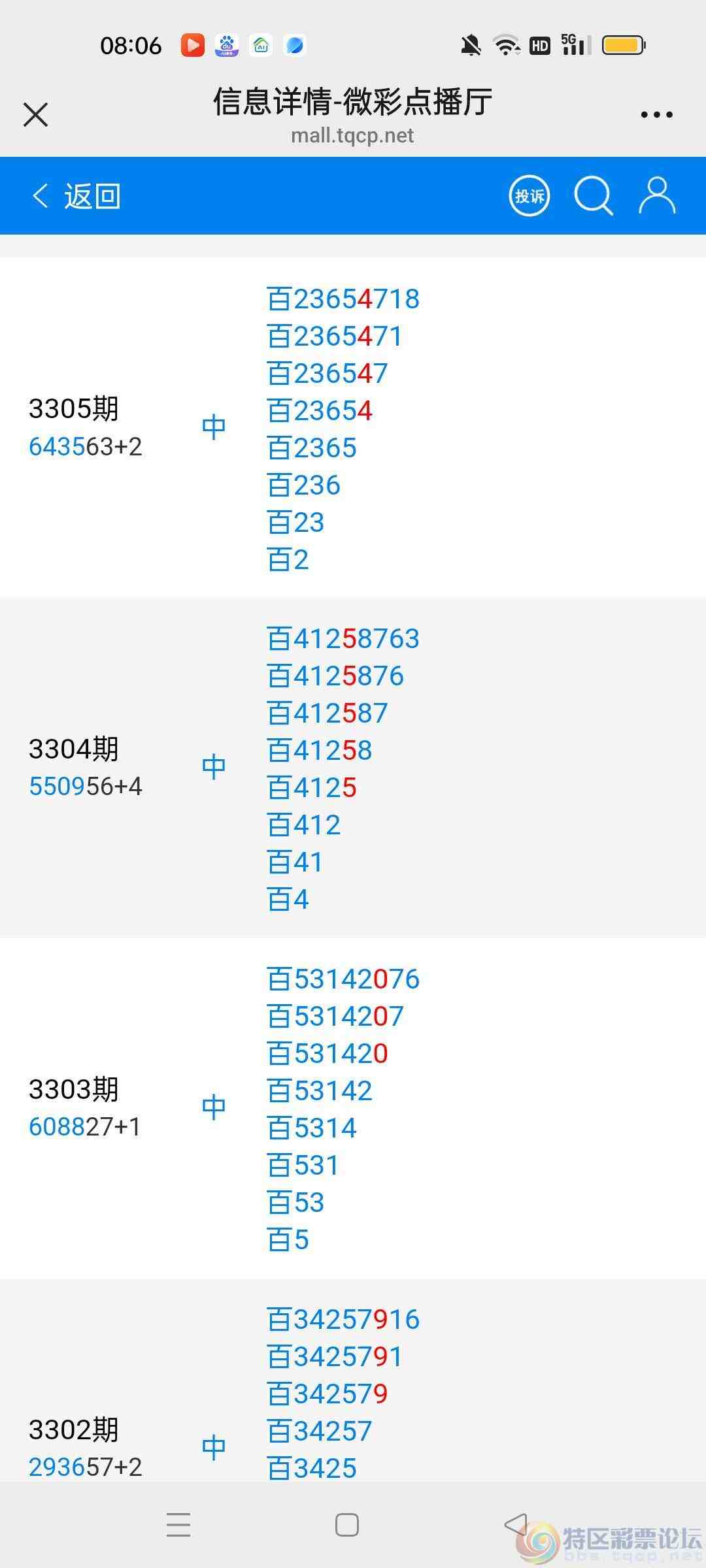Tap the mall.tqcp.net address text
The height and width of the screenshot is (1568, 706).
point(352,136)
